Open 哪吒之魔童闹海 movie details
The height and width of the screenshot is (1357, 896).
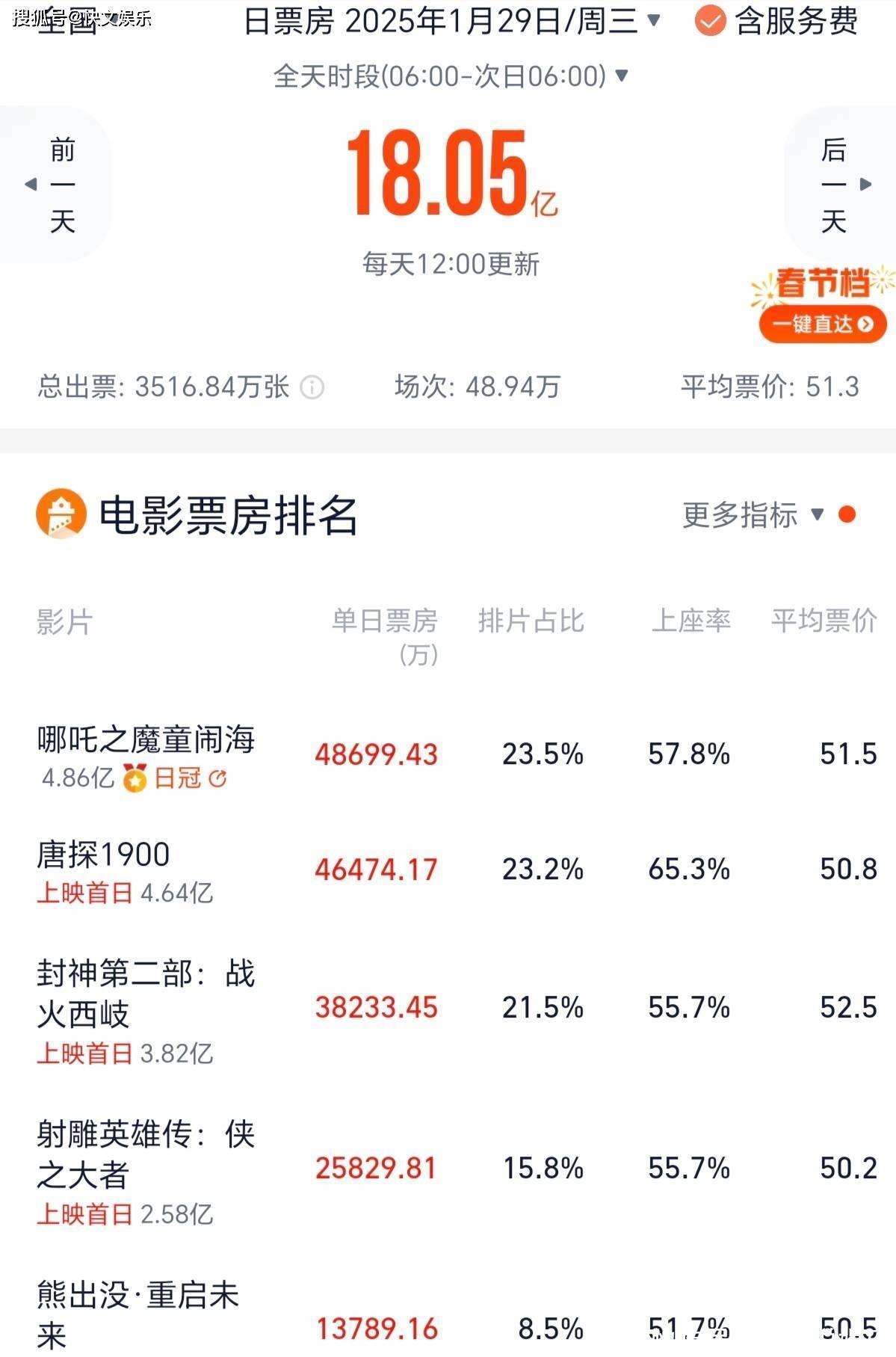click(x=146, y=739)
